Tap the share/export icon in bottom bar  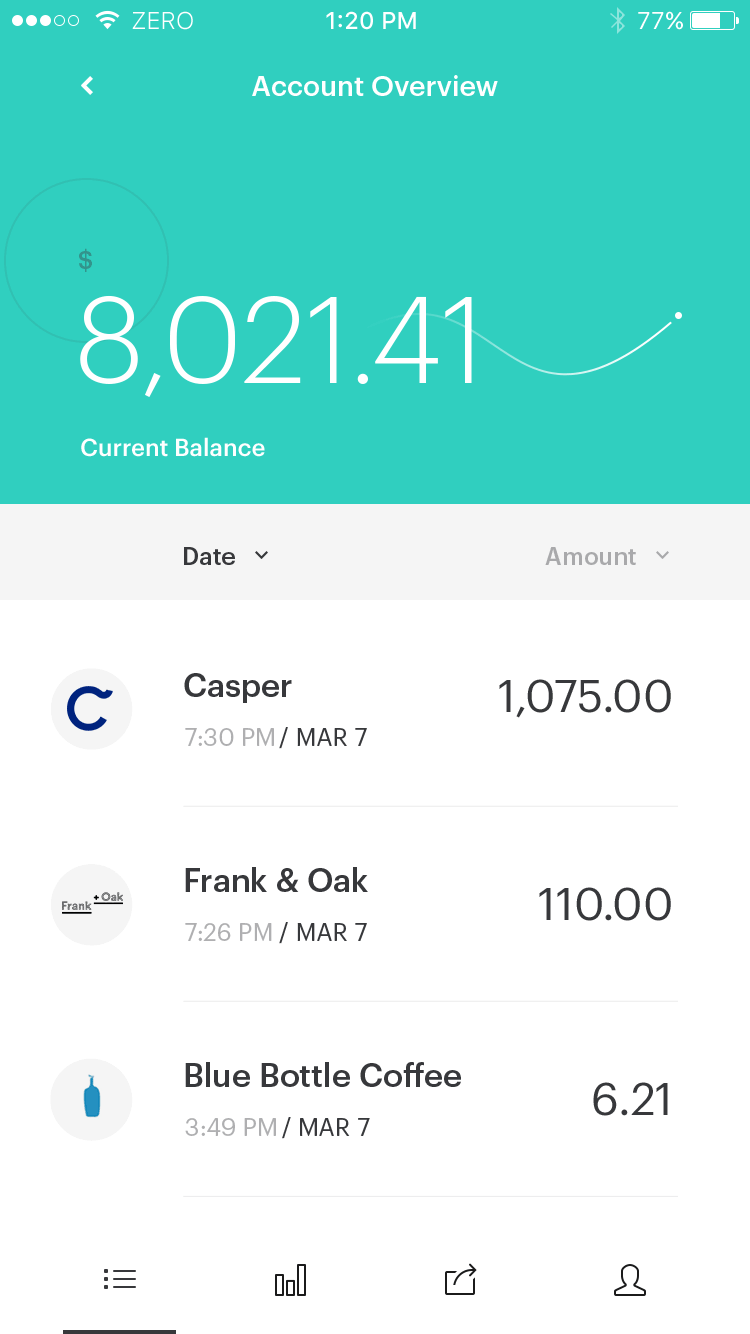coord(460,1279)
